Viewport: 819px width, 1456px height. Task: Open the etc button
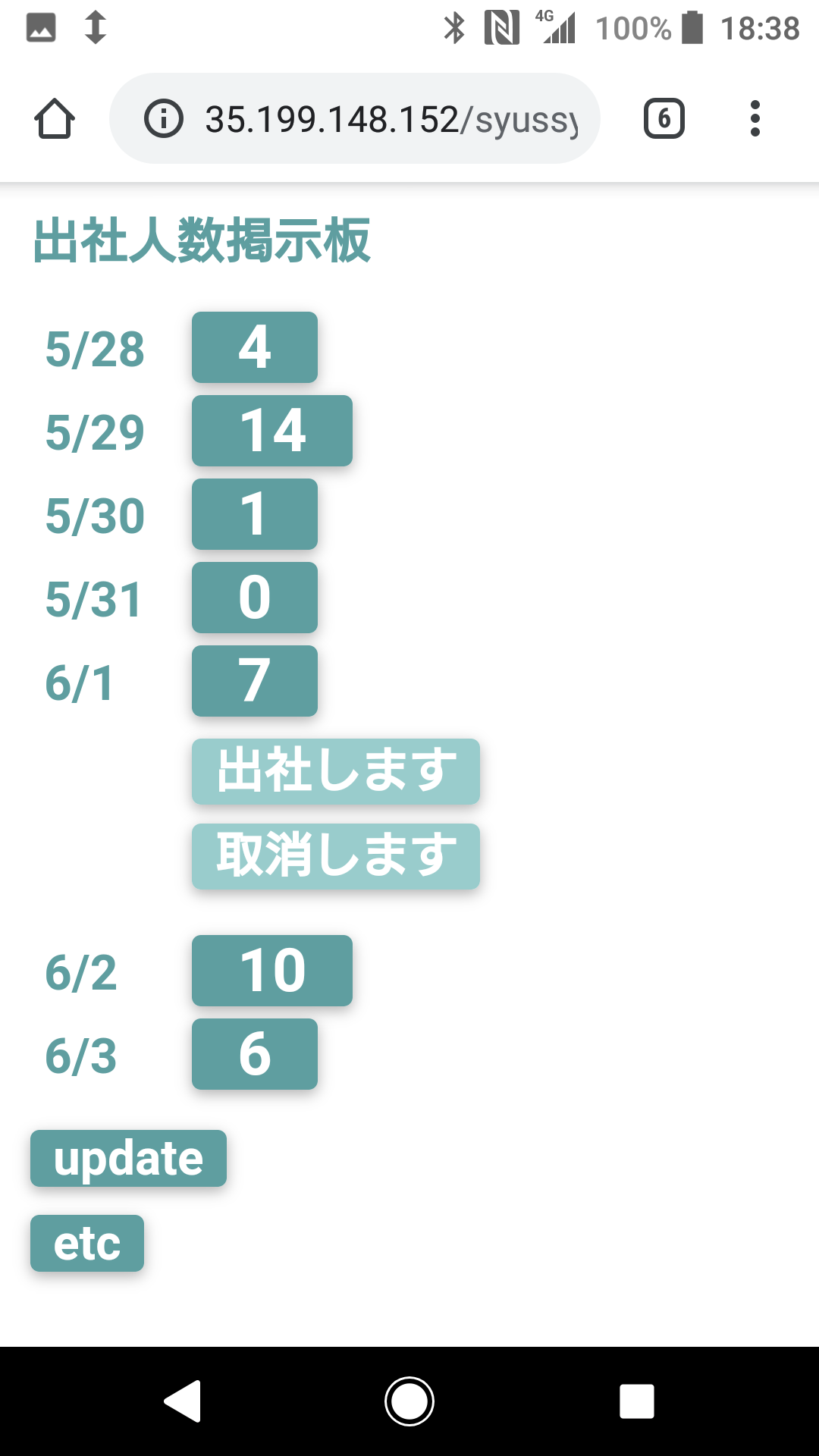(x=87, y=1244)
